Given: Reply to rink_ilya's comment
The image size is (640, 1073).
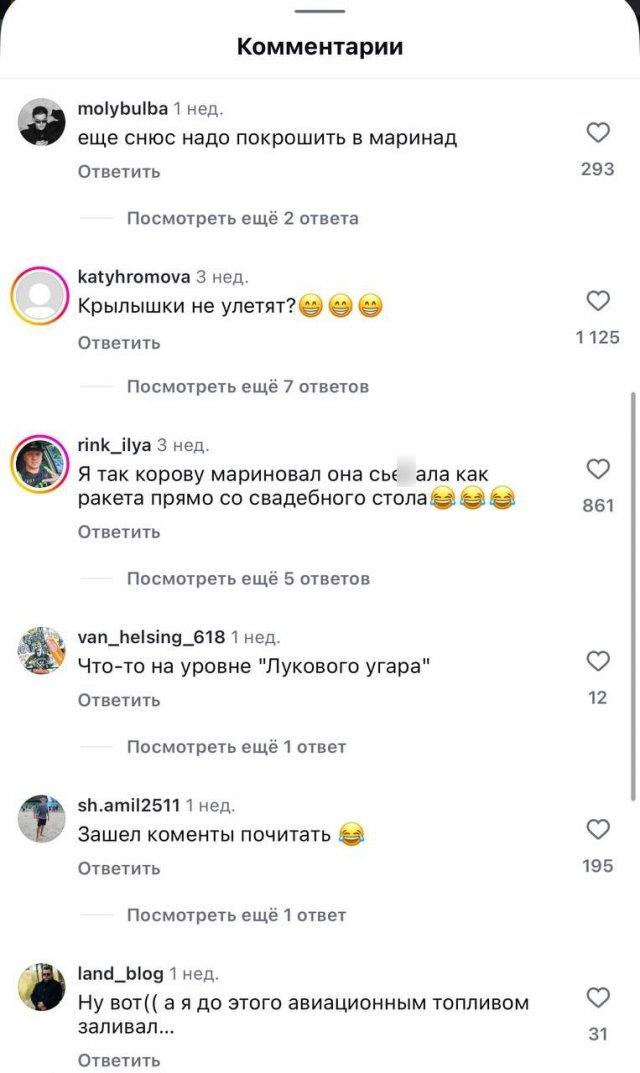Looking at the screenshot, I should 119,532.
